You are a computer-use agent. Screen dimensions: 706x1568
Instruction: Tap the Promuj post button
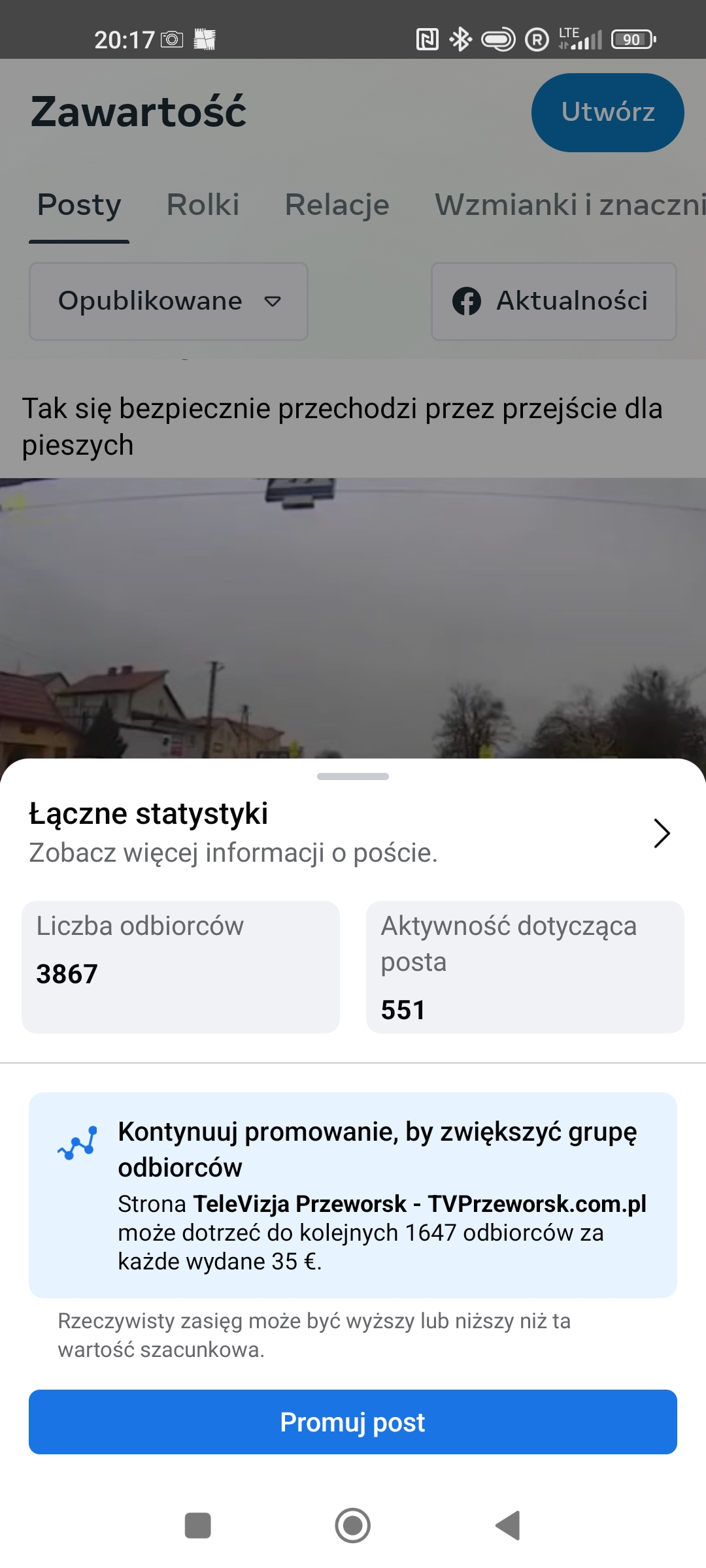[353, 1422]
